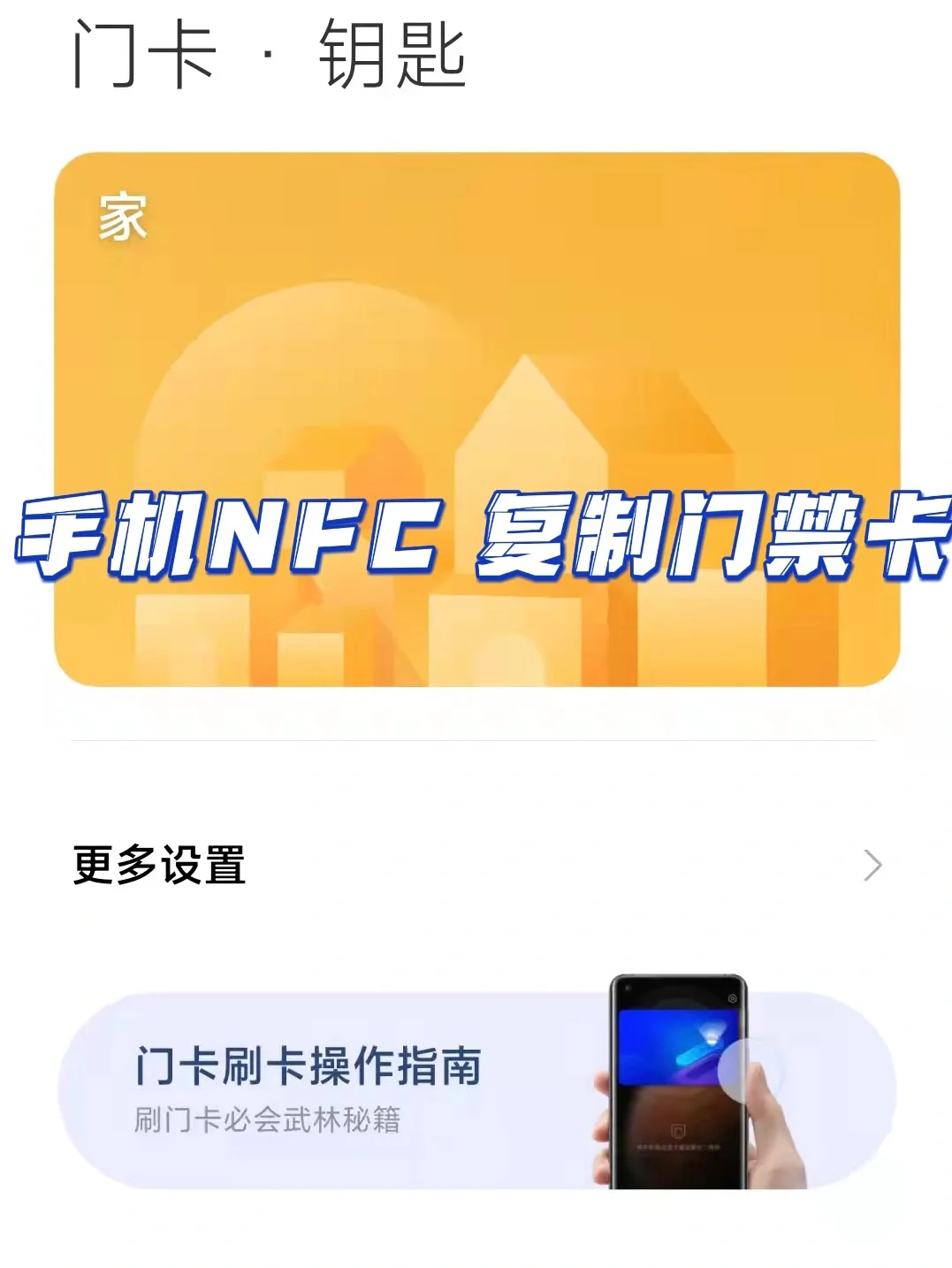Open the 家 door card
This screenshot has width=952, height=1268.
[x=476, y=354]
